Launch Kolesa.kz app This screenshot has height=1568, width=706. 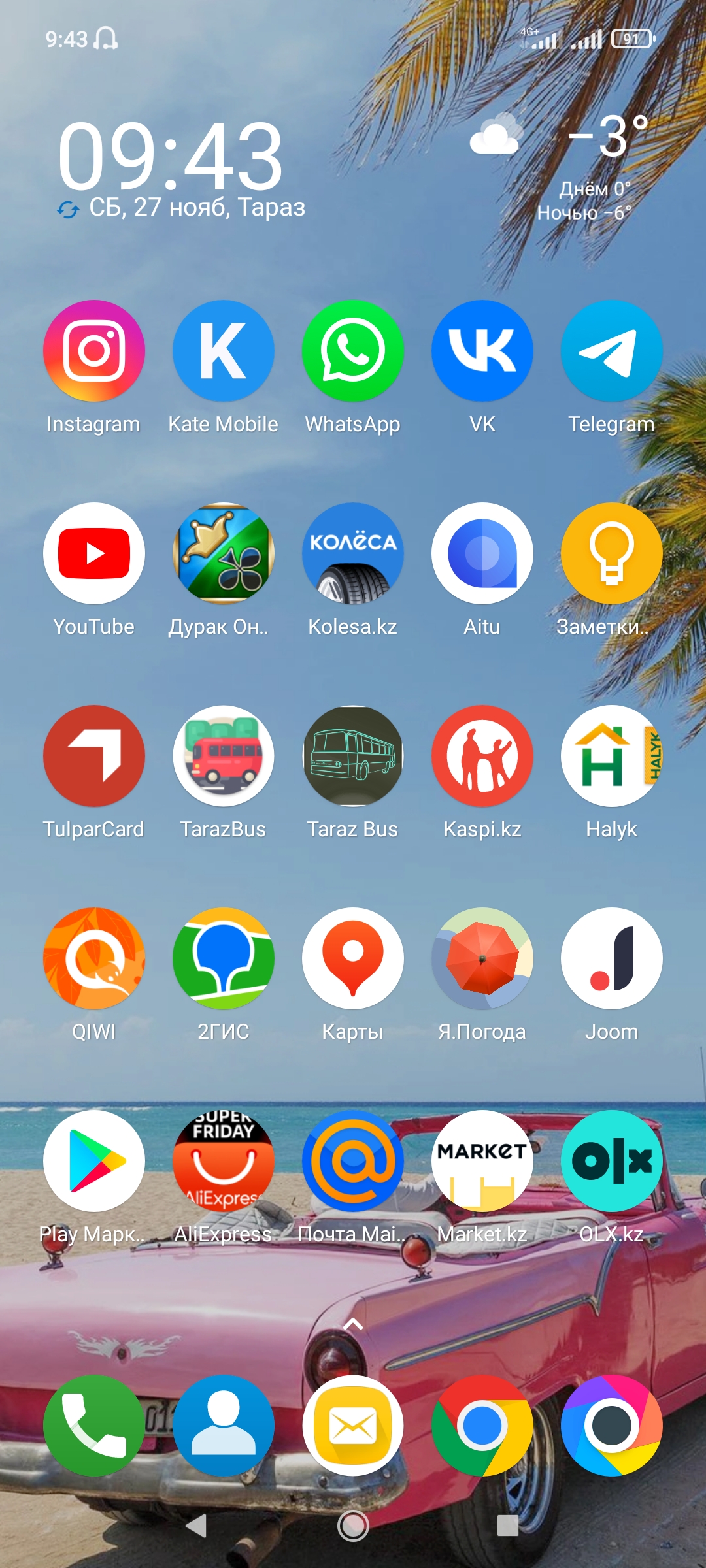point(352,553)
